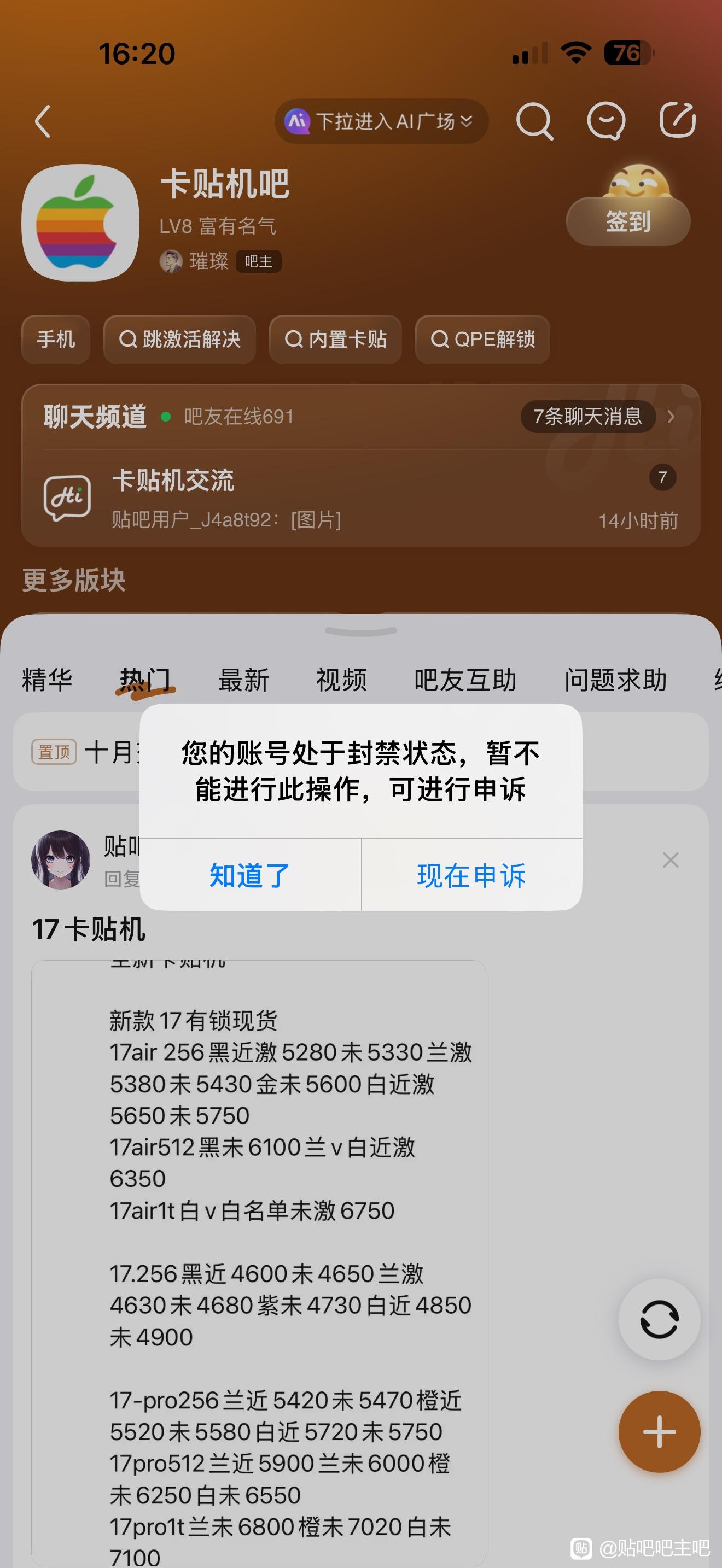Open the search magnifier icon
The height and width of the screenshot is (1568, 722).
[534, 121]
